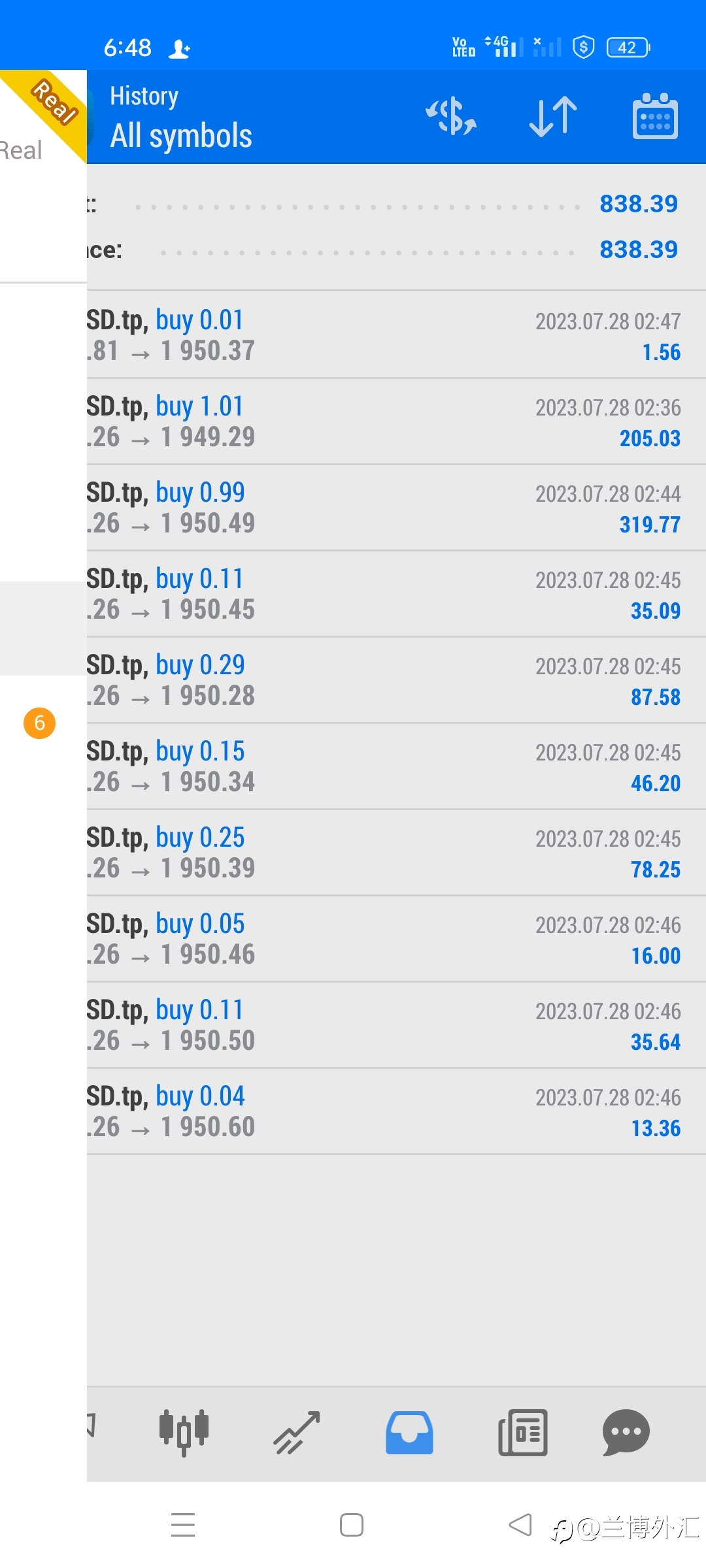Viewport: 706px width, 1568px height.
Task: Expand the buy 0.15 trade with 46.20 profit
Action: 396,766
